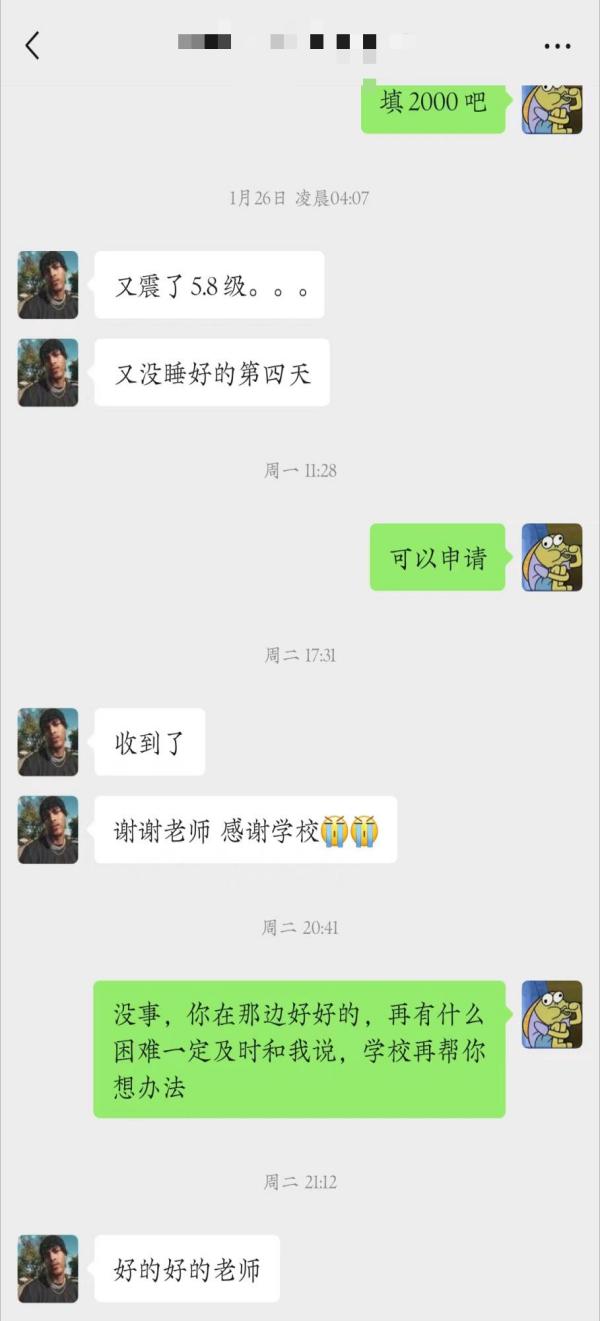View profile from avatar beside "收到了"
Screen dimensions: 600x1321
[48, 742]
